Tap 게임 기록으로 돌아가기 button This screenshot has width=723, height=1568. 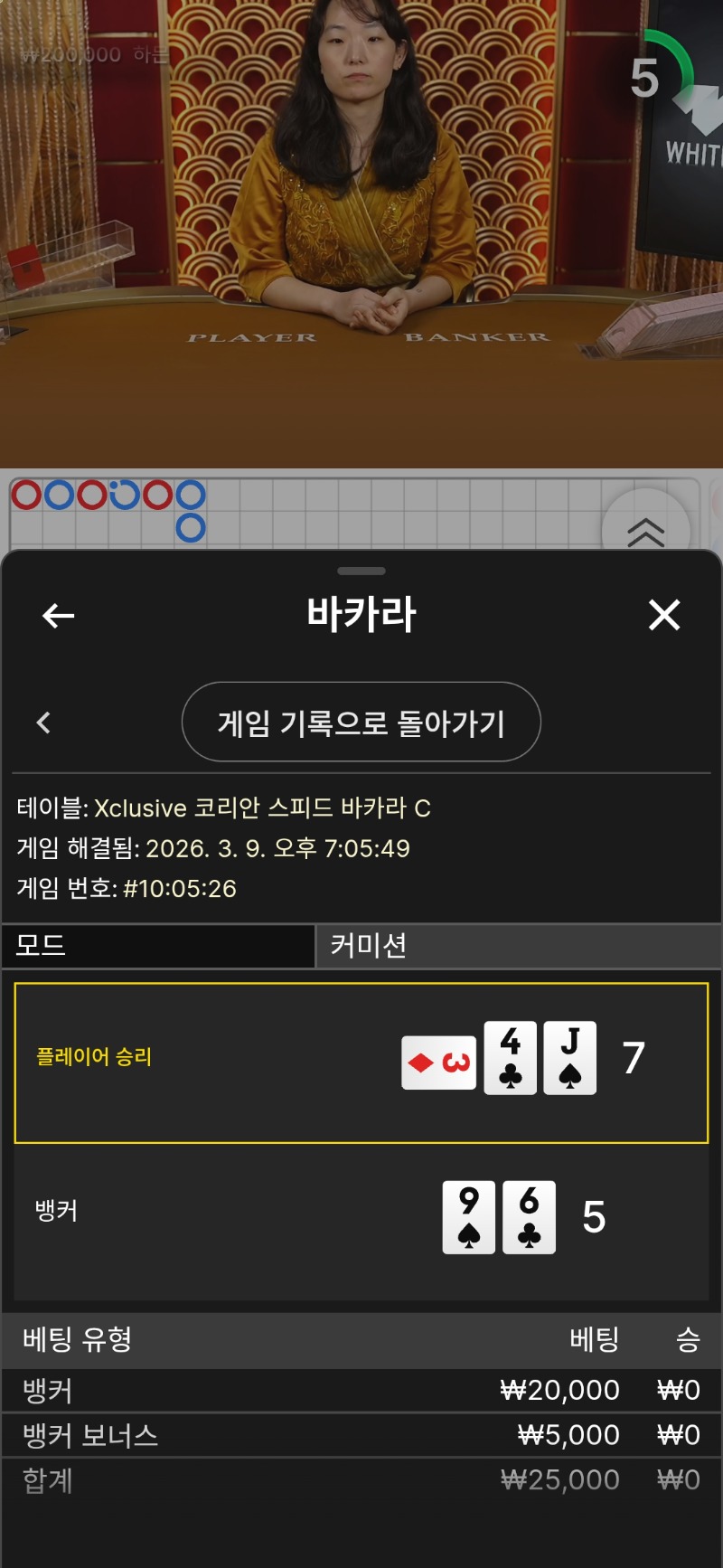[361, 723]
